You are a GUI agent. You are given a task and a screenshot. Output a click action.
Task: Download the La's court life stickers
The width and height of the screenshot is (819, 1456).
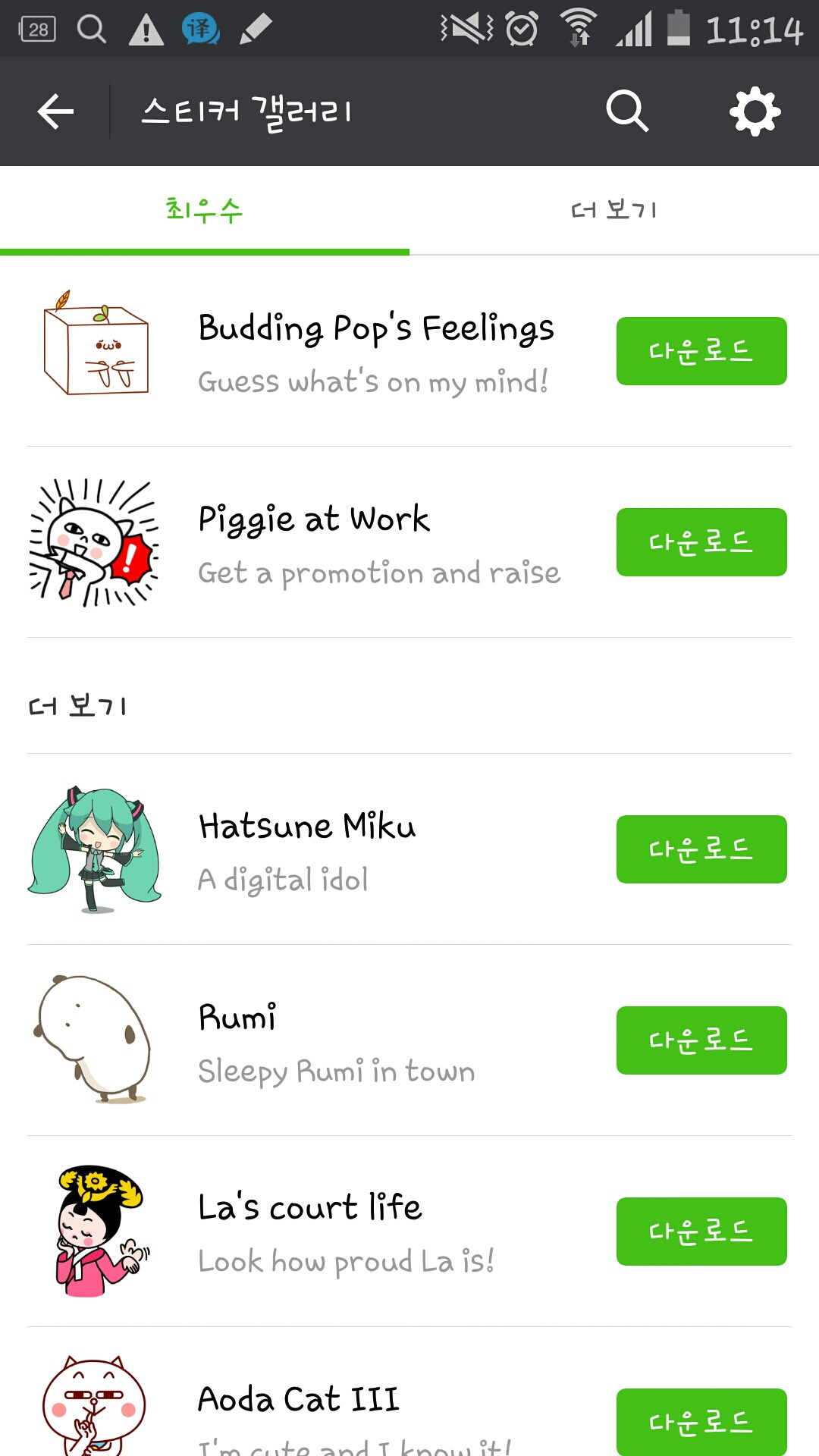click(701, 1232)
